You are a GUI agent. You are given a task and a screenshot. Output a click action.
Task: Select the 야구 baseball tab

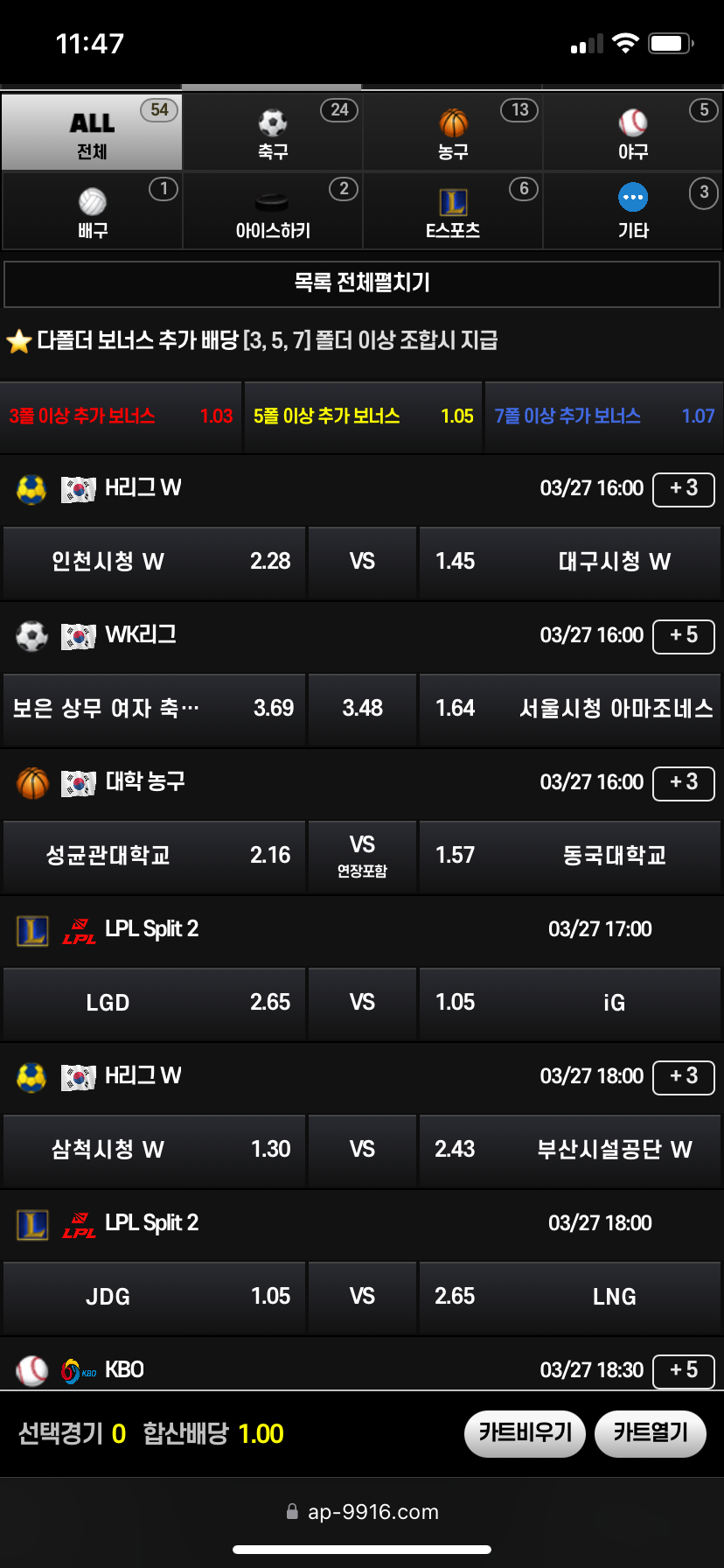[633, 133]
